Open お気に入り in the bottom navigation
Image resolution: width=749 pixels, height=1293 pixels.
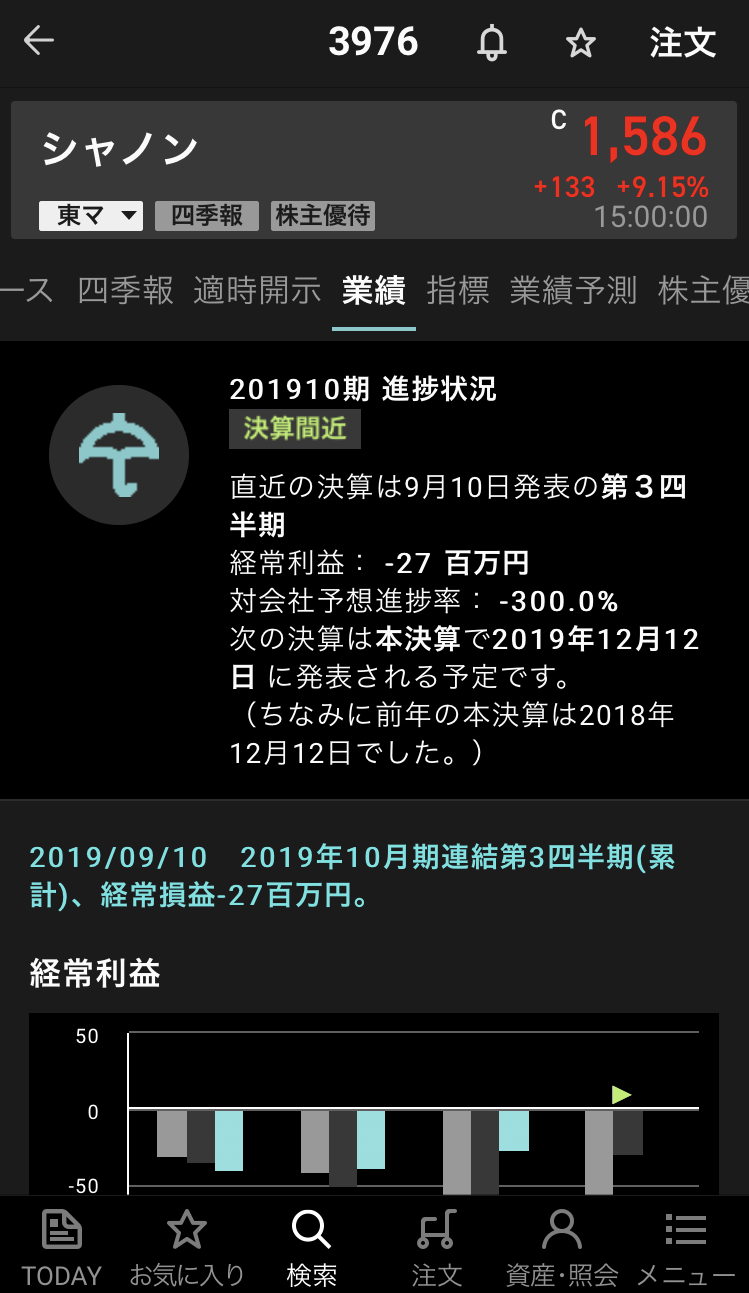187,1245
